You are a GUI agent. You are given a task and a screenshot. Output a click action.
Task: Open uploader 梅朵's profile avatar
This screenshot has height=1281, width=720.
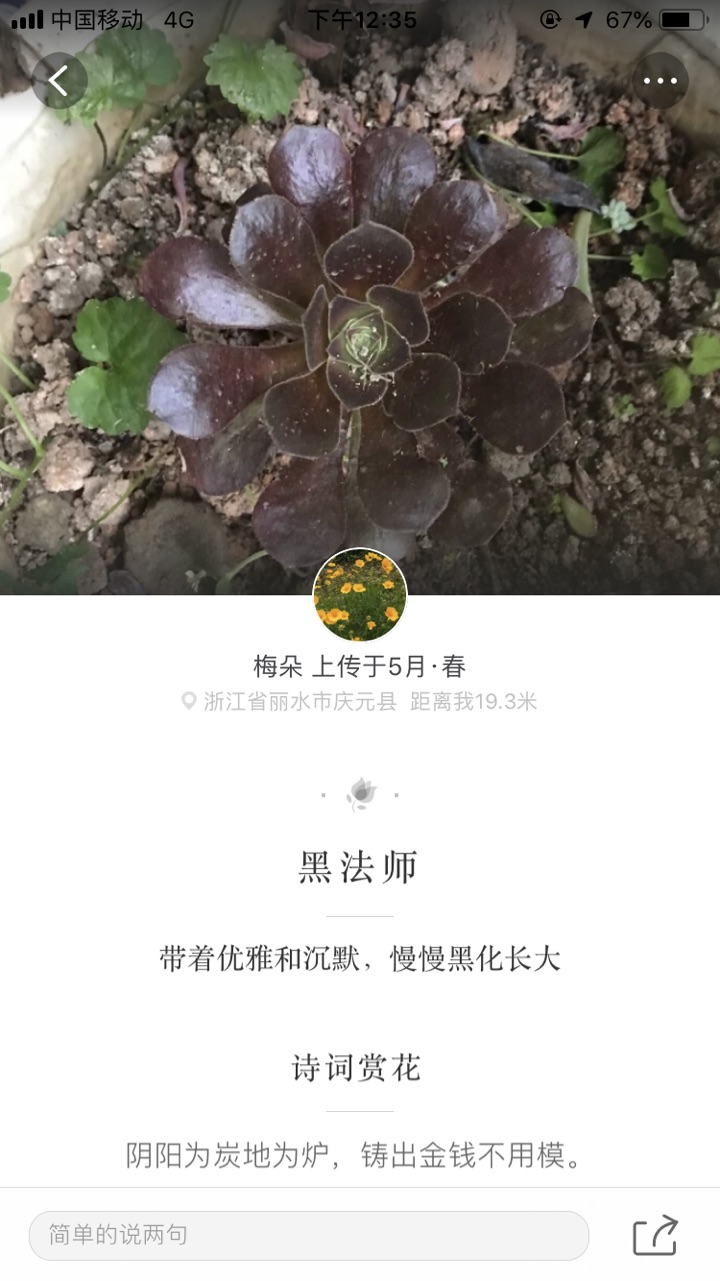click(x=360, y=595)
